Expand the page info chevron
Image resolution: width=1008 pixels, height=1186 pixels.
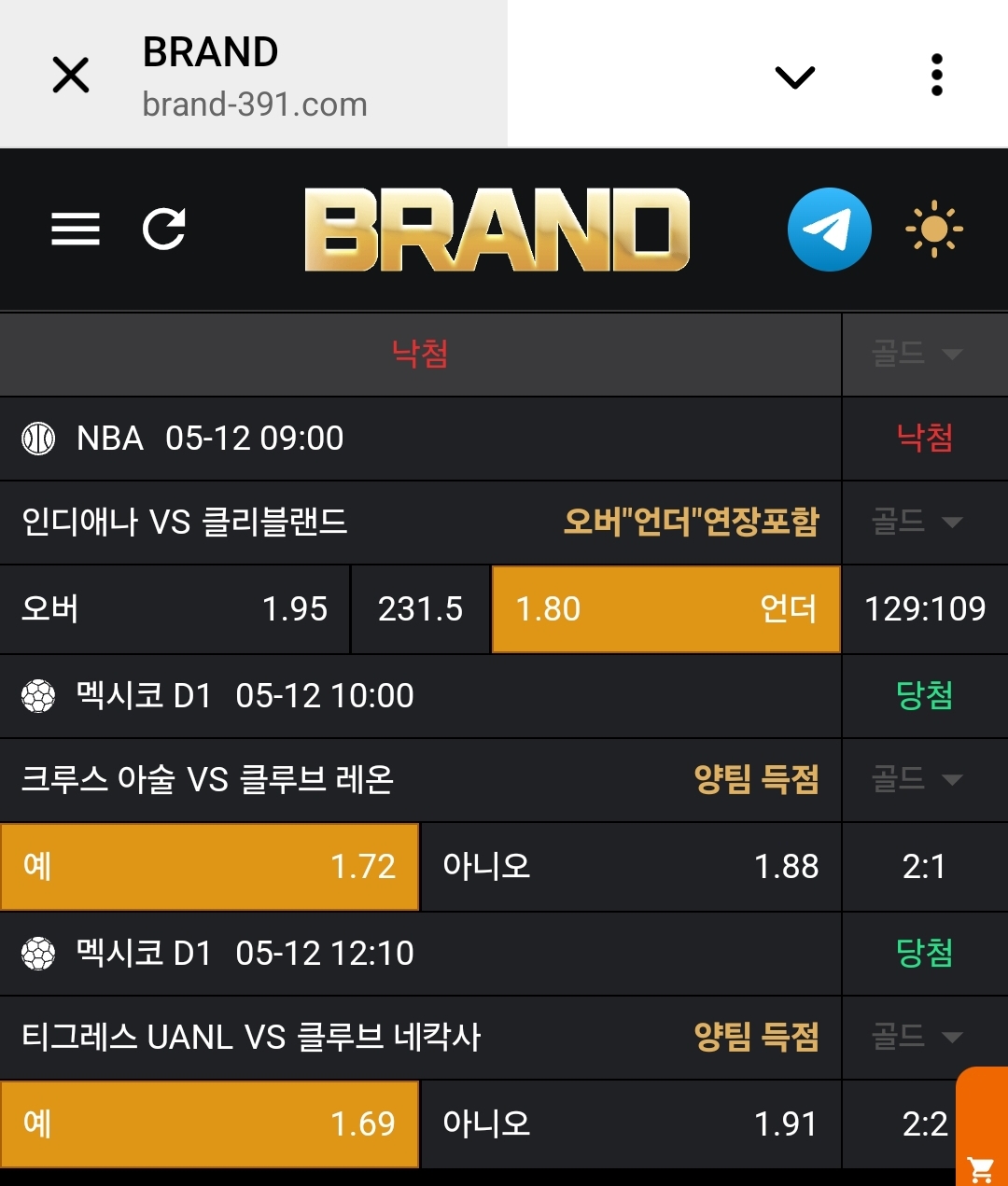(794, 77)
